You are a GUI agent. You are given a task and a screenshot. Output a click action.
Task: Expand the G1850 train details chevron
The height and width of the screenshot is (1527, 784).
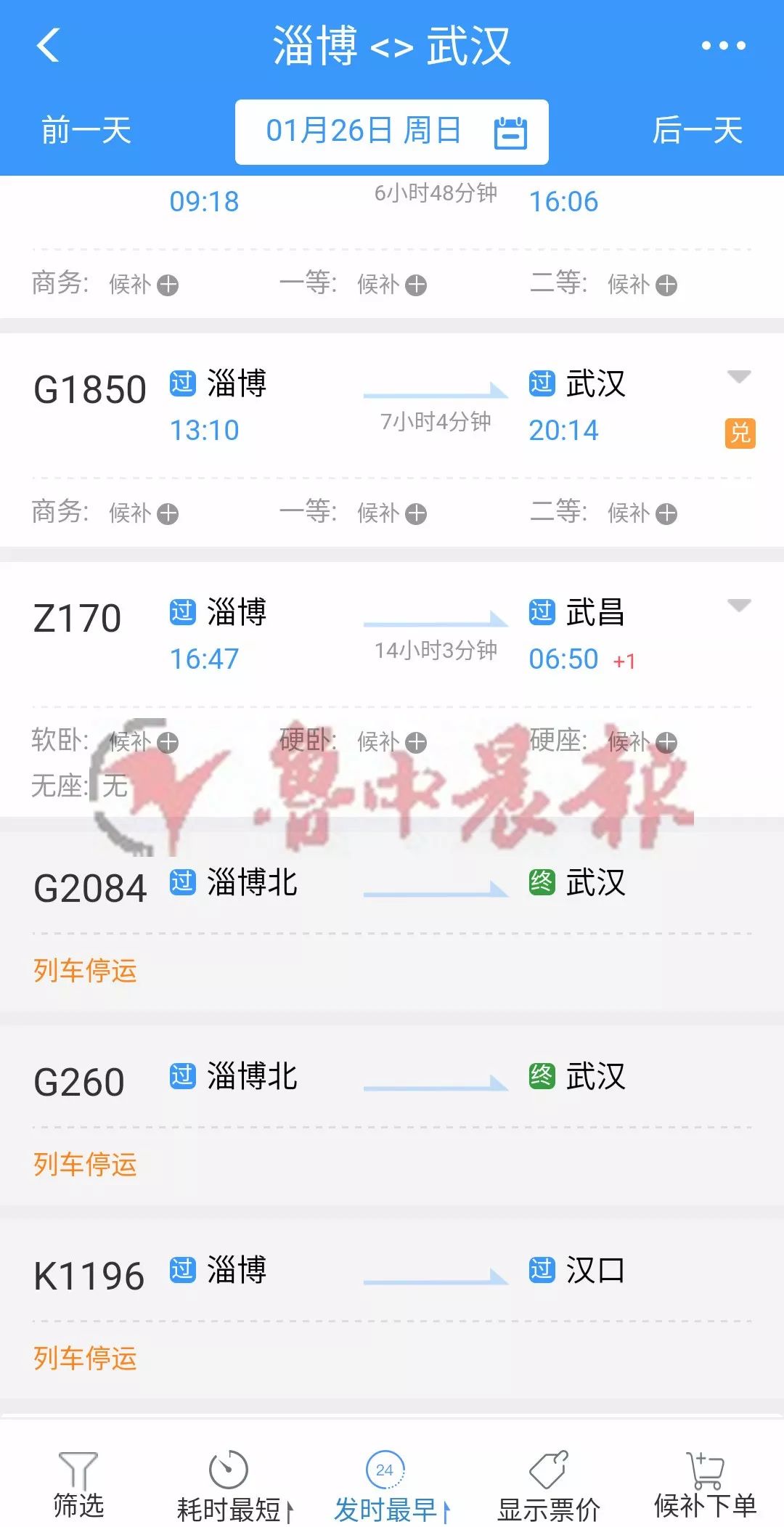(740, 378)
